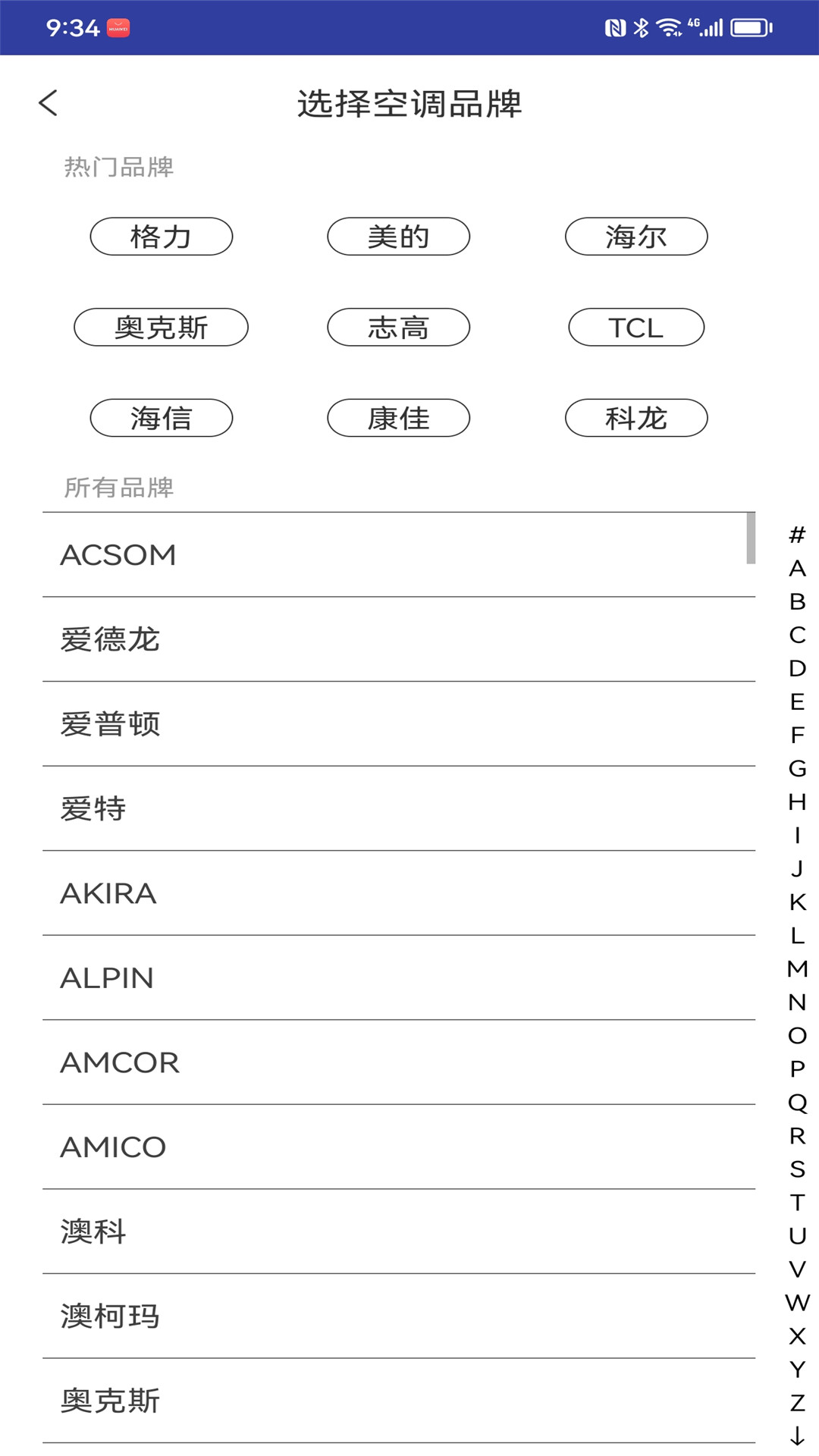
Task: Select the AMCOR brand row
Action: click(x=399, y=1062)
